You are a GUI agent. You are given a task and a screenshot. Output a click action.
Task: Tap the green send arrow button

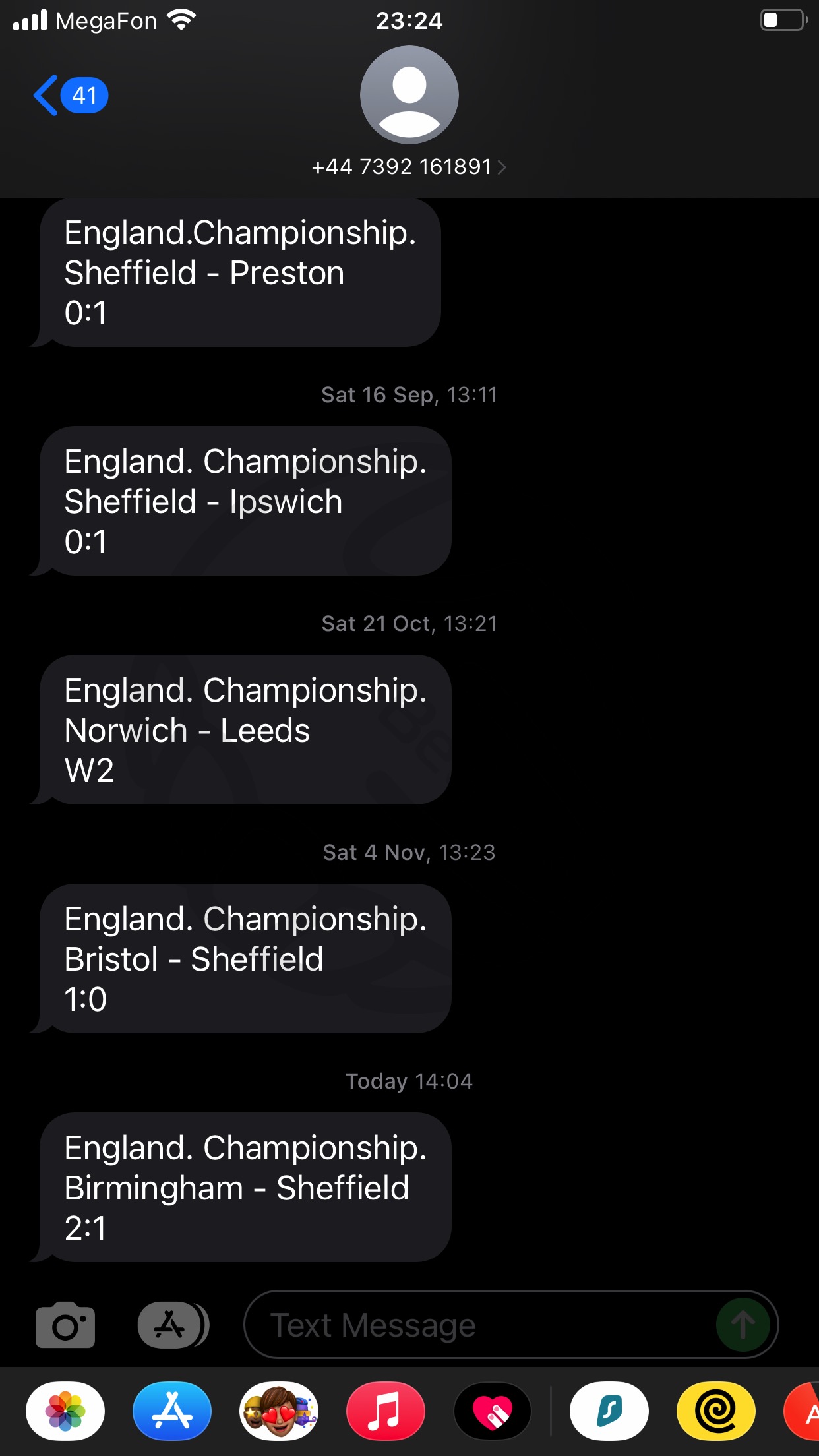coord(743,1325)
